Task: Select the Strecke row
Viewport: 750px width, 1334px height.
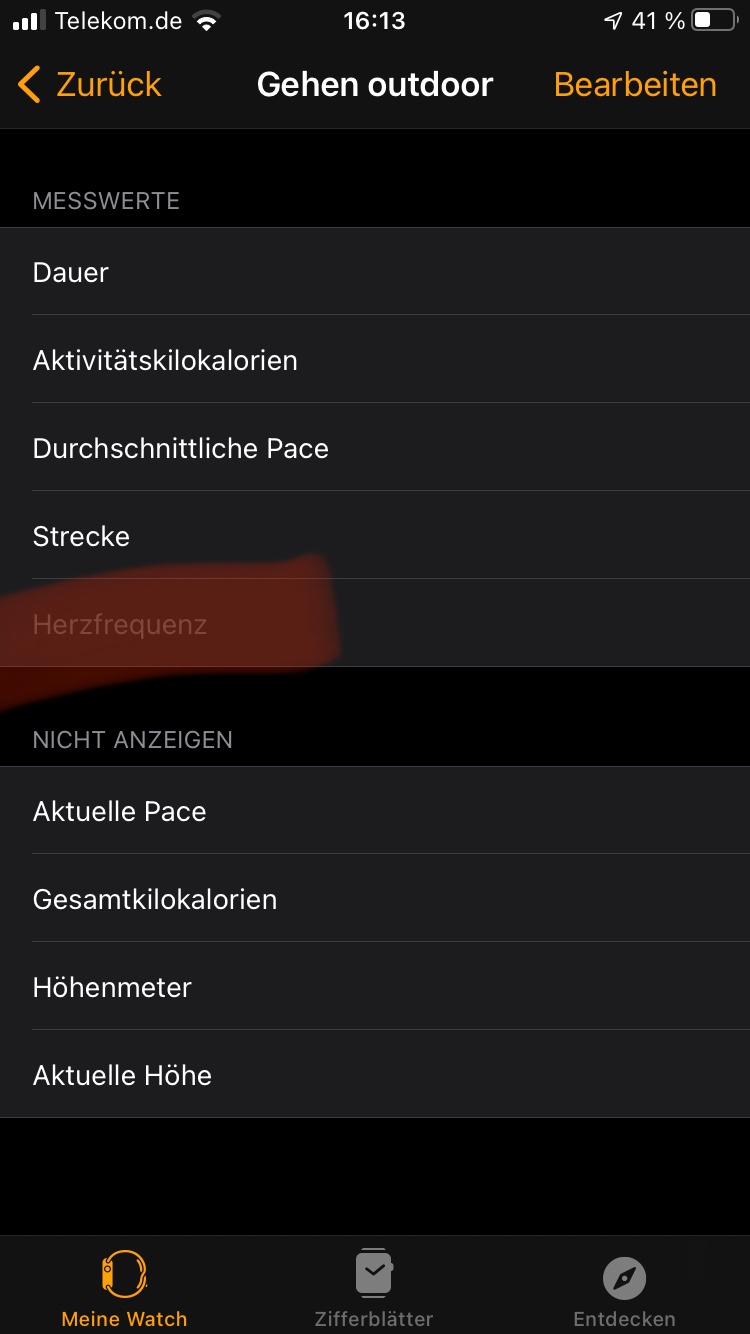Action: pos(375,536)
